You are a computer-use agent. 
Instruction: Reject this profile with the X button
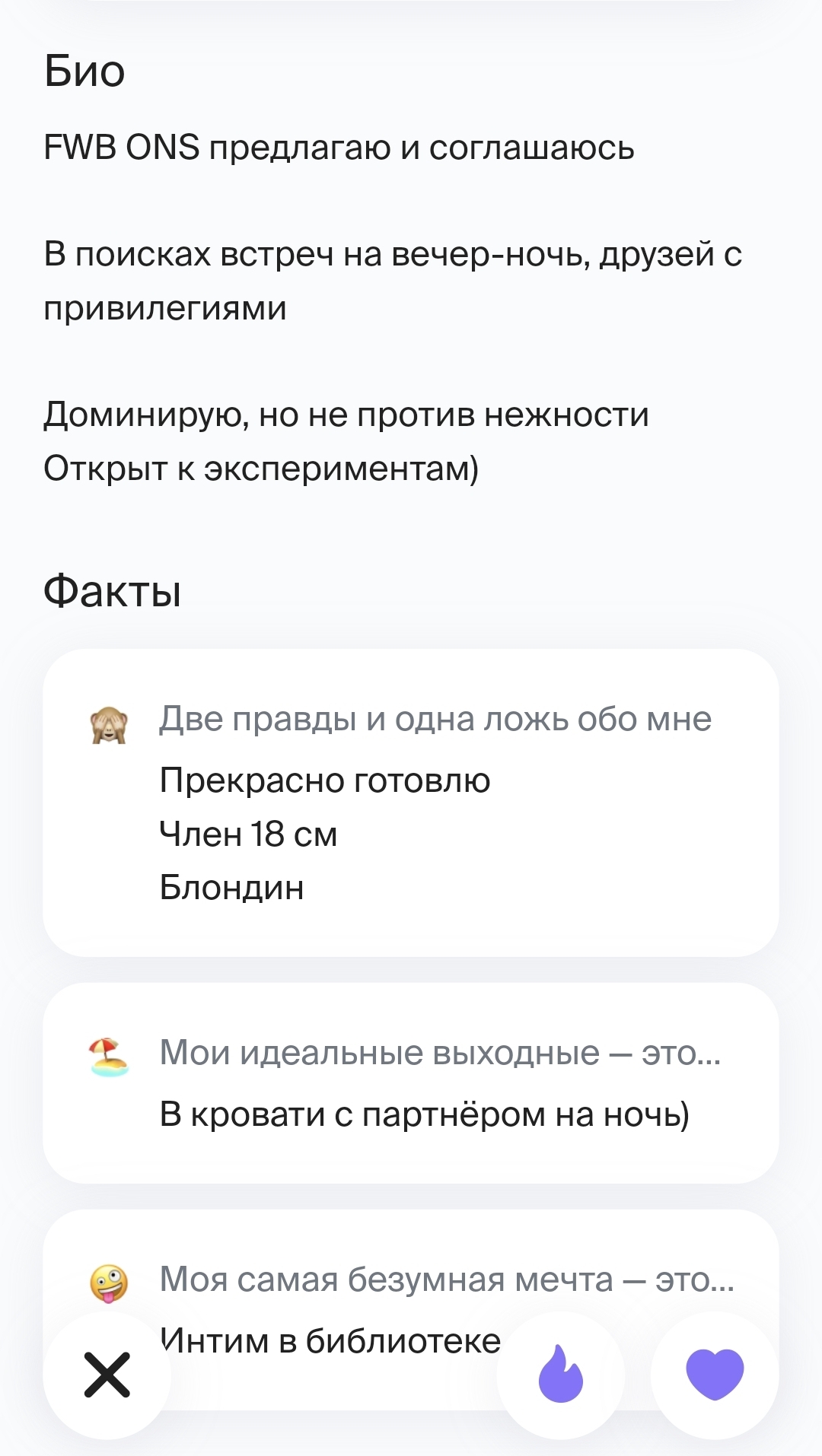pos(107,1375)
